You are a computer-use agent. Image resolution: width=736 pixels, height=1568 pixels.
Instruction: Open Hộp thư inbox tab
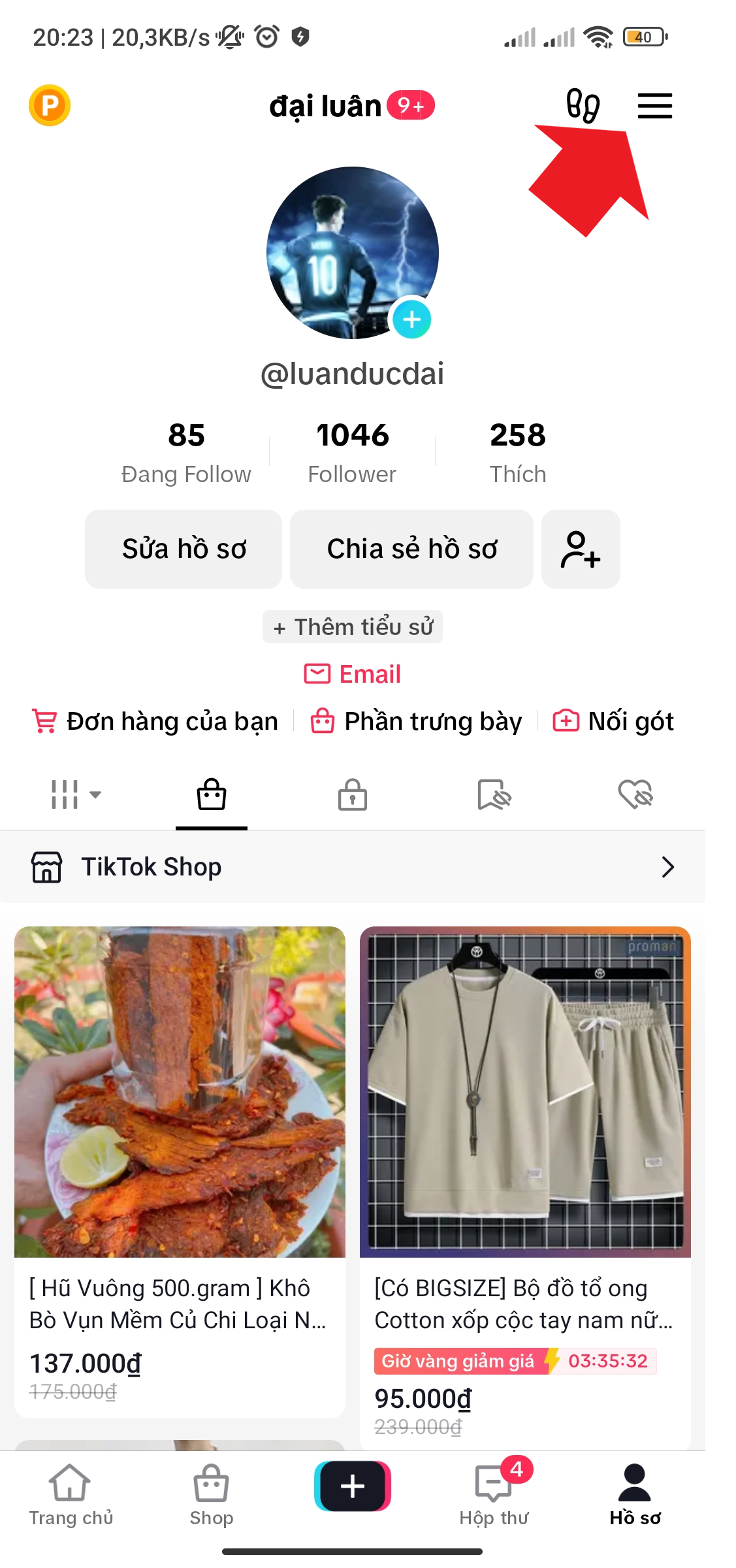(x=494, y=1495)
